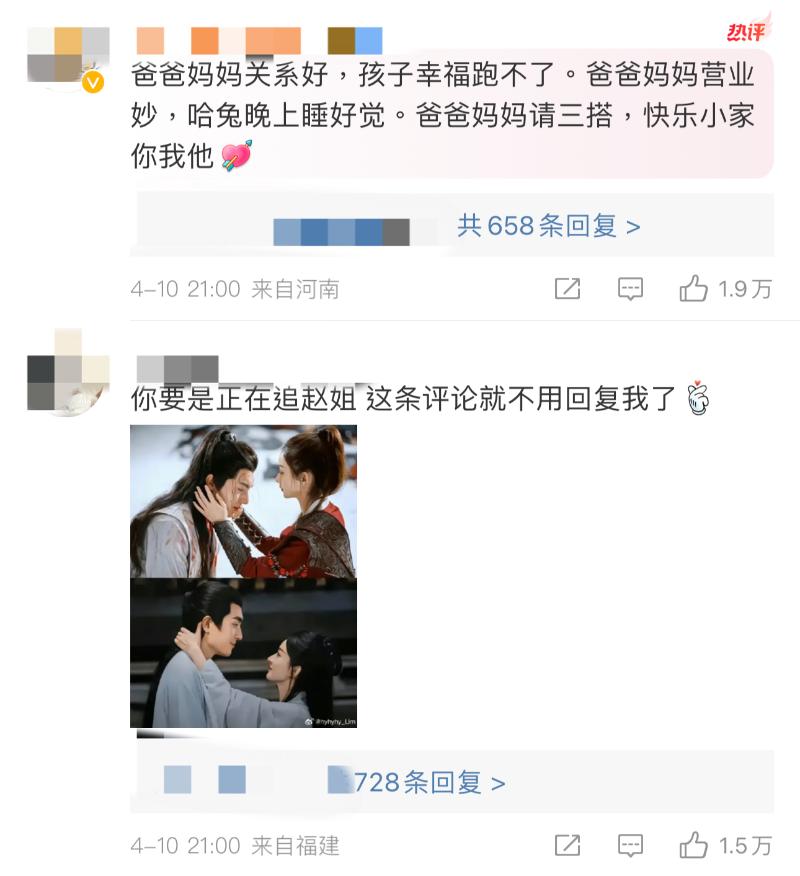View the verified commenter's avatar profile
This screenshot has width=800, height=876.
pyautogui.click(x=68, y=58)
